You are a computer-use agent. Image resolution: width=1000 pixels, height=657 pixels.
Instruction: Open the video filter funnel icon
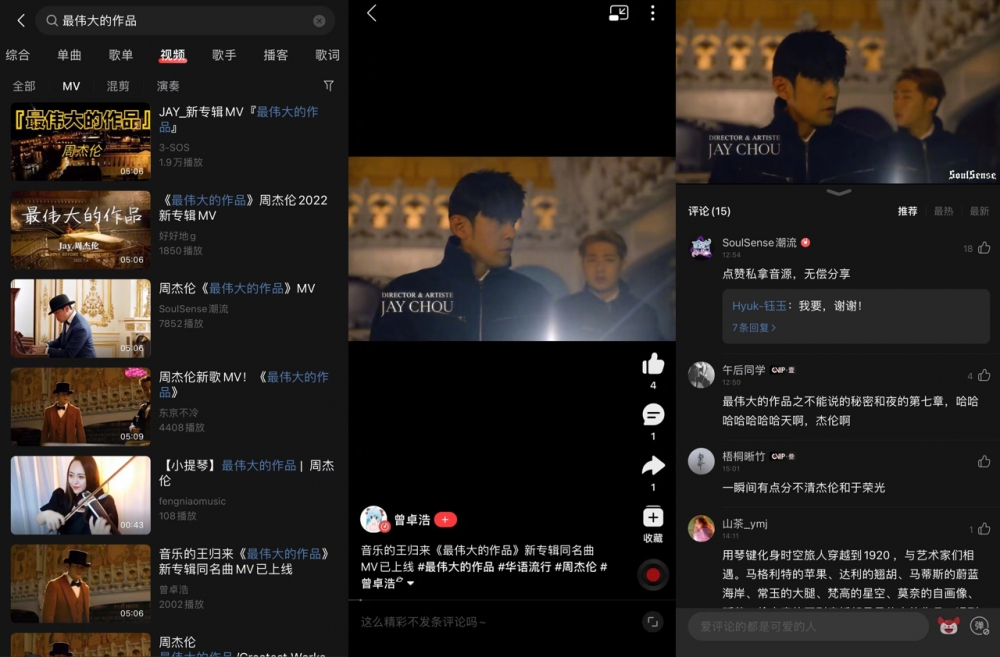(x=329, y=86)
